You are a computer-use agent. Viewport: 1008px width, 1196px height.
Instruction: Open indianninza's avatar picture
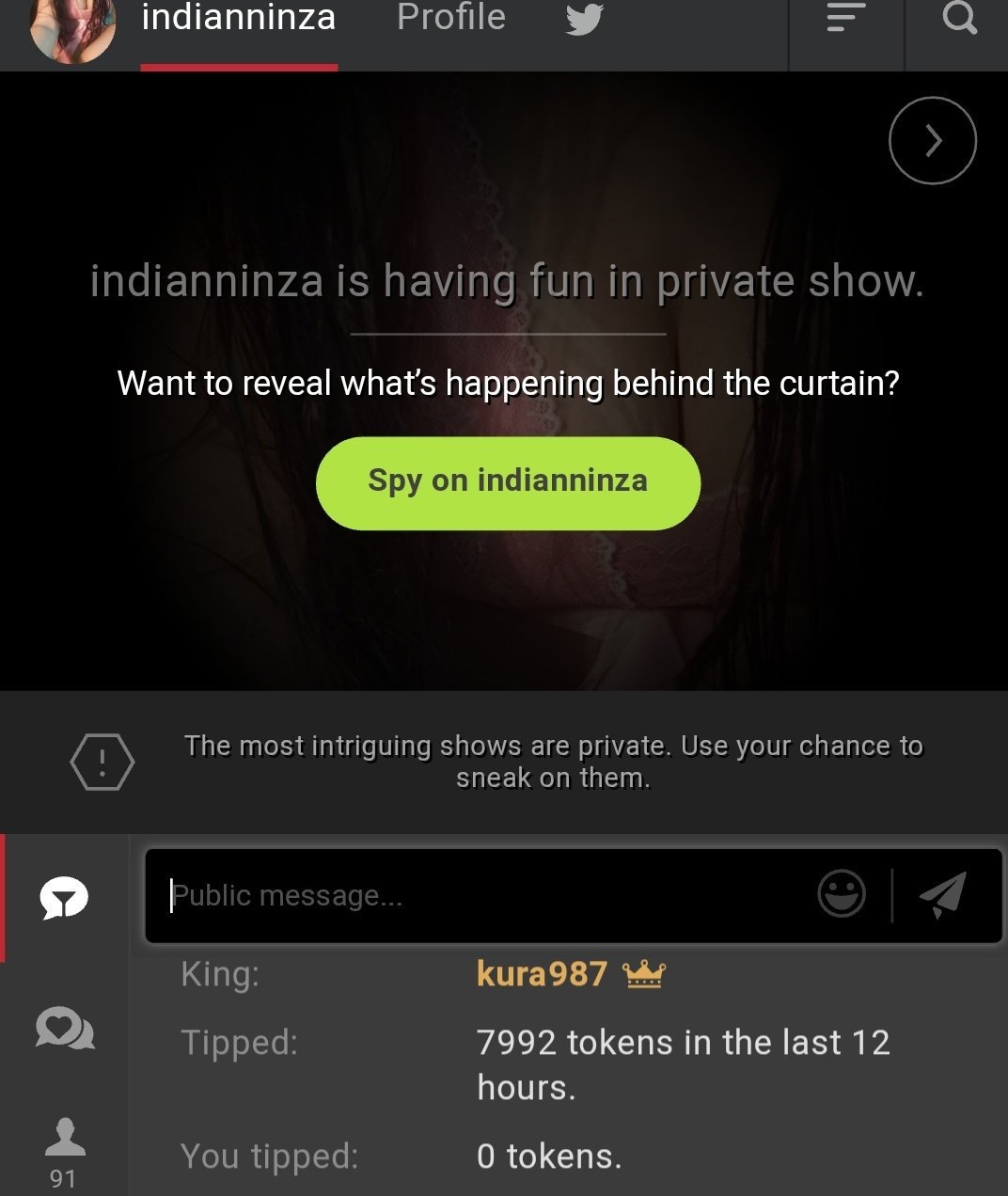pos(73,28)
